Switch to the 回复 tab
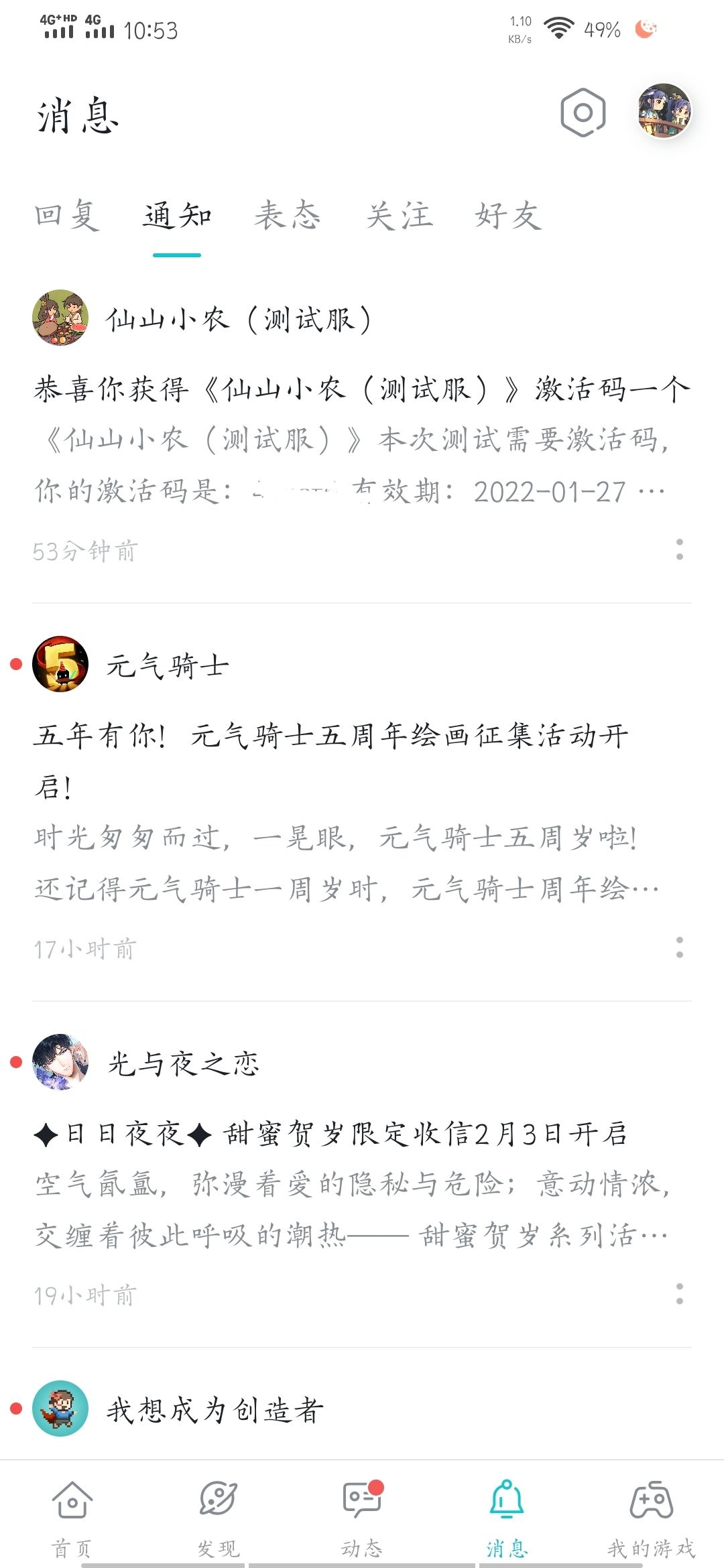The width and height of the screenshot is (724, 1568). (67, 216)
